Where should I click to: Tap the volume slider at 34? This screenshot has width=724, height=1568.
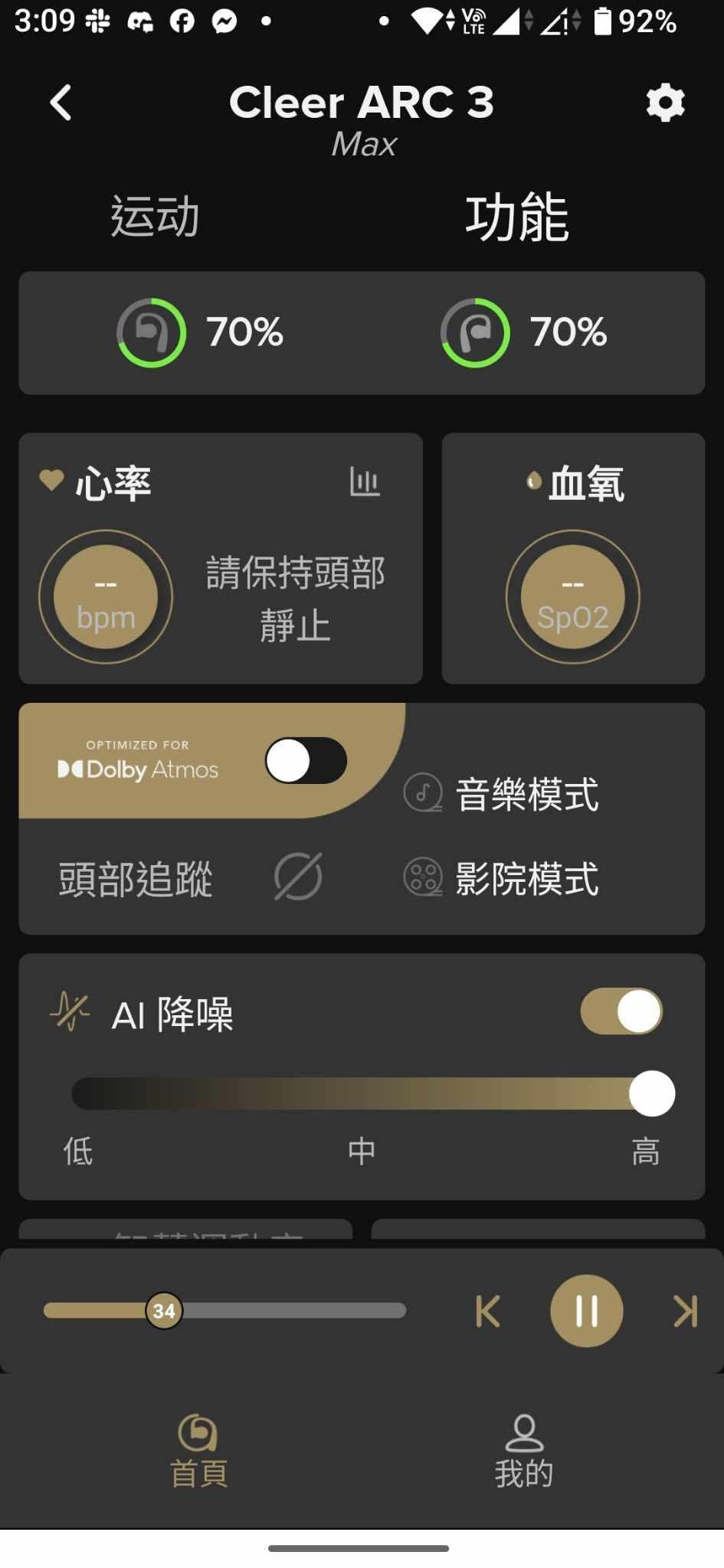coord(164,1311)
